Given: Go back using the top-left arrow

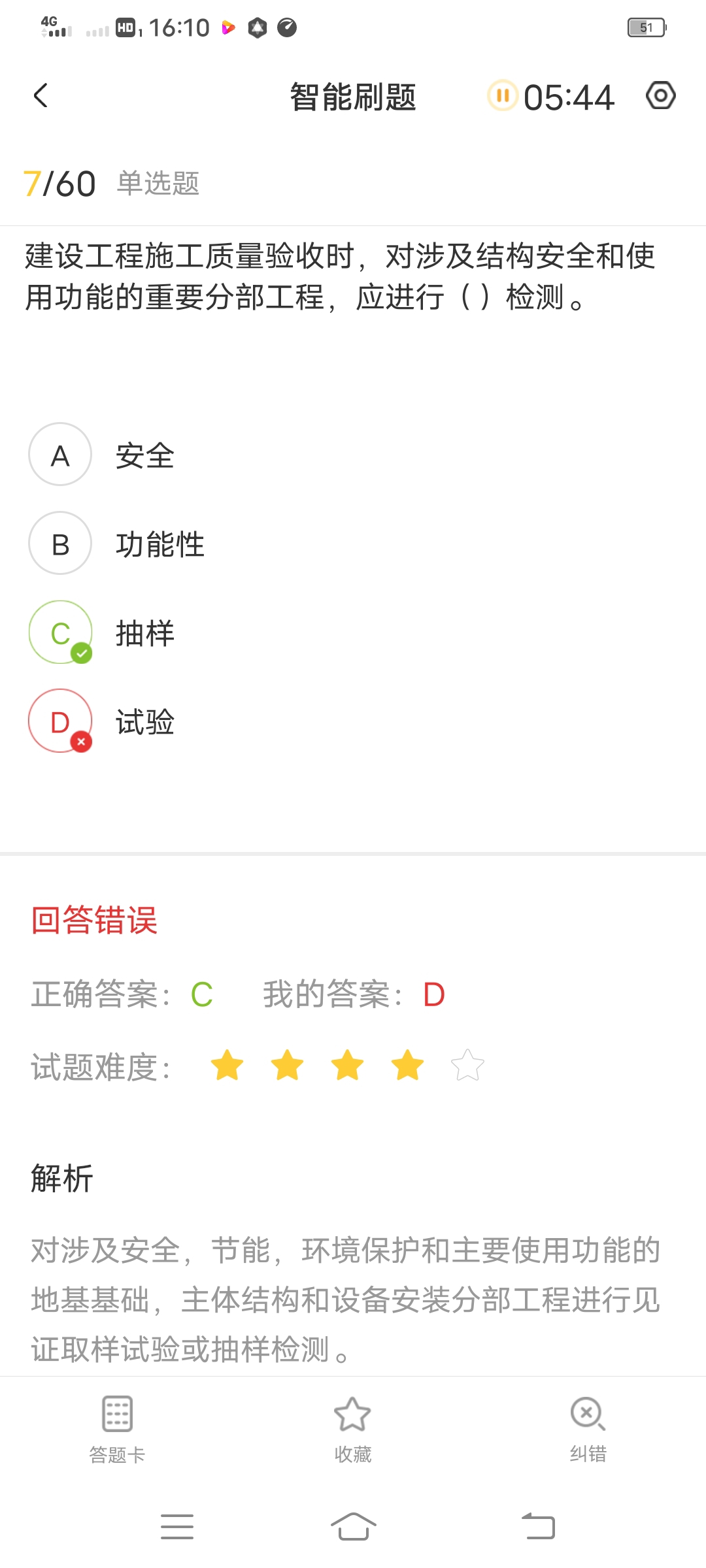Looking at the screenshot, I should (x=41, y=96).
